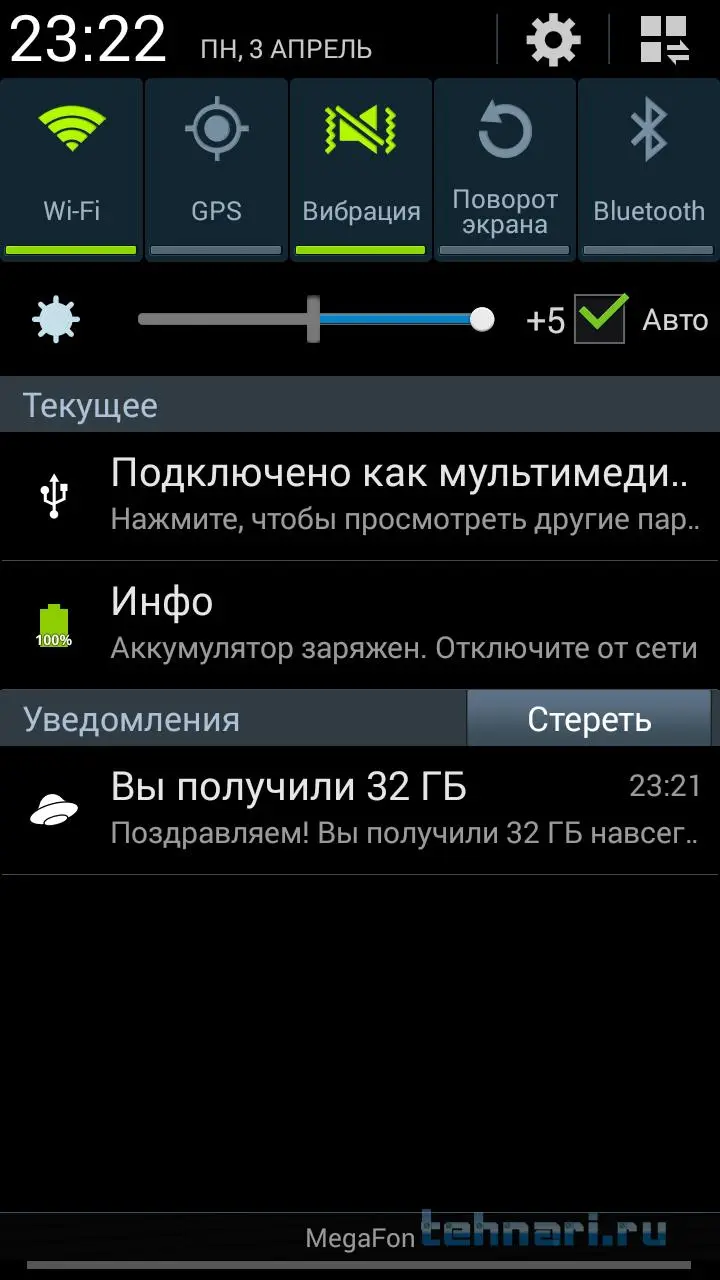Turn off Wi-Fi toggle

pyautogui.click(x=72, y=169)
